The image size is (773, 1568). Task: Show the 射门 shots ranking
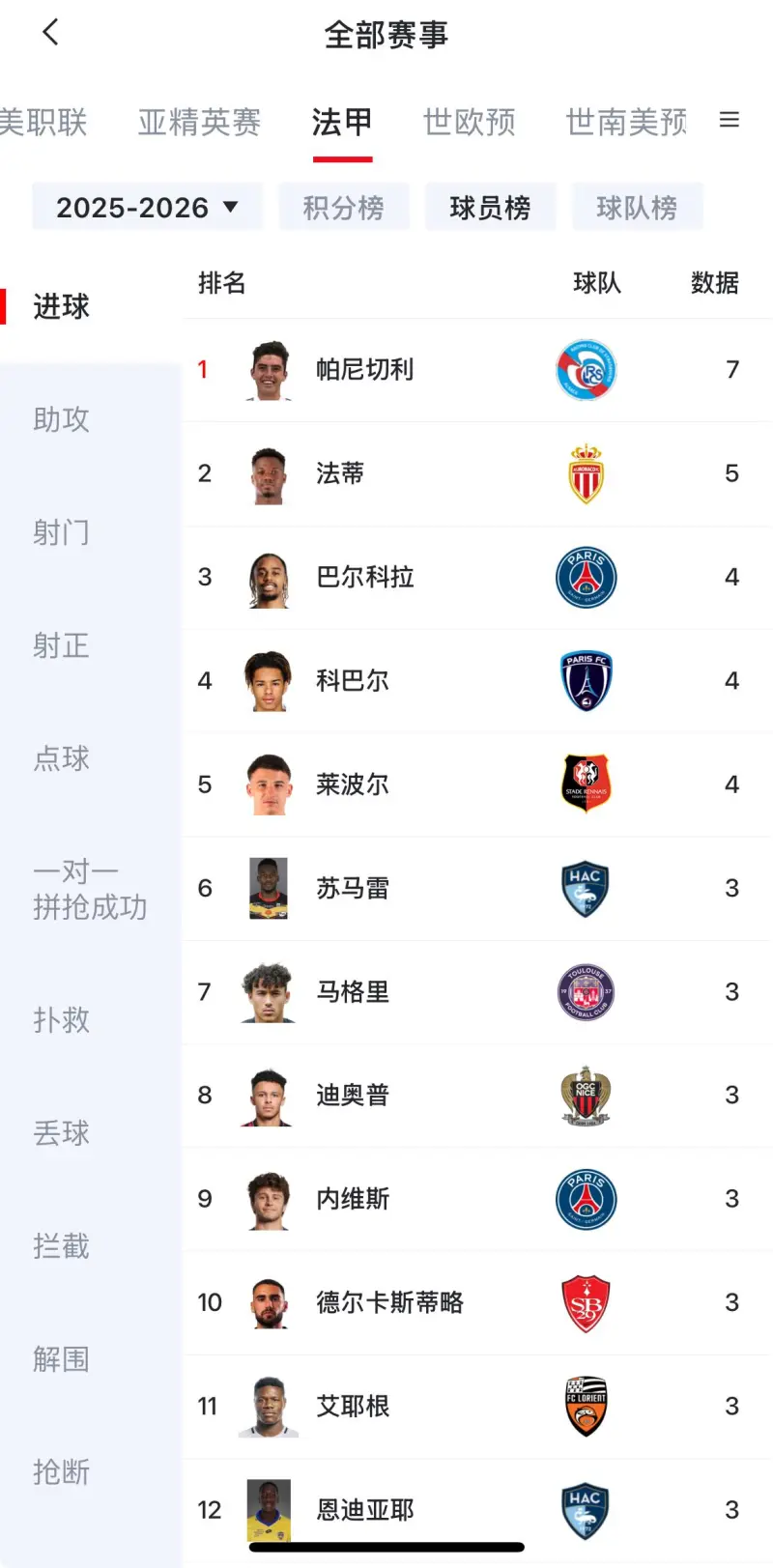pyautogui.click(x=62, y=532)
